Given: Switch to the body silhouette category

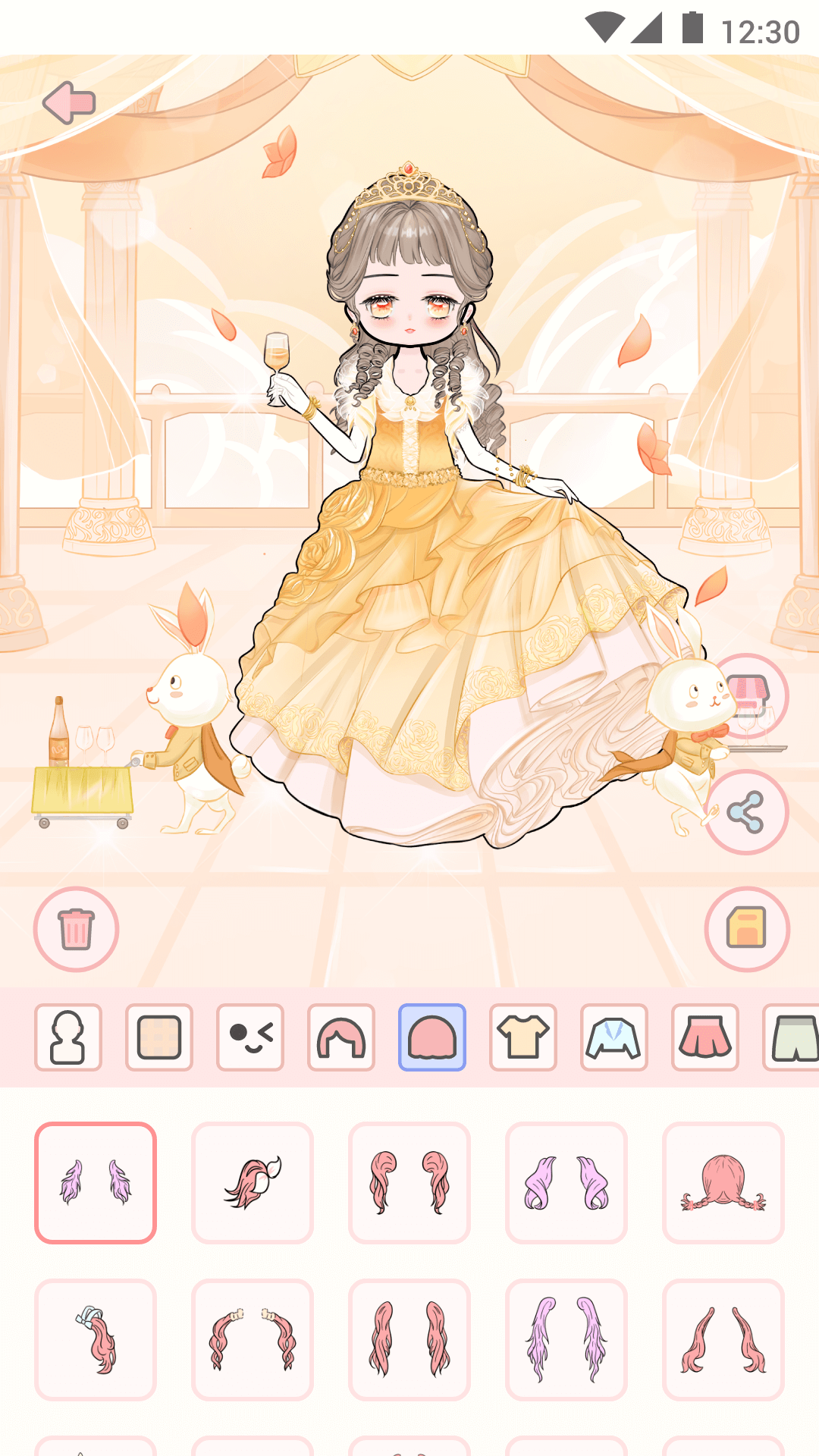Looking at the screenshot, I should [68, 1037].
